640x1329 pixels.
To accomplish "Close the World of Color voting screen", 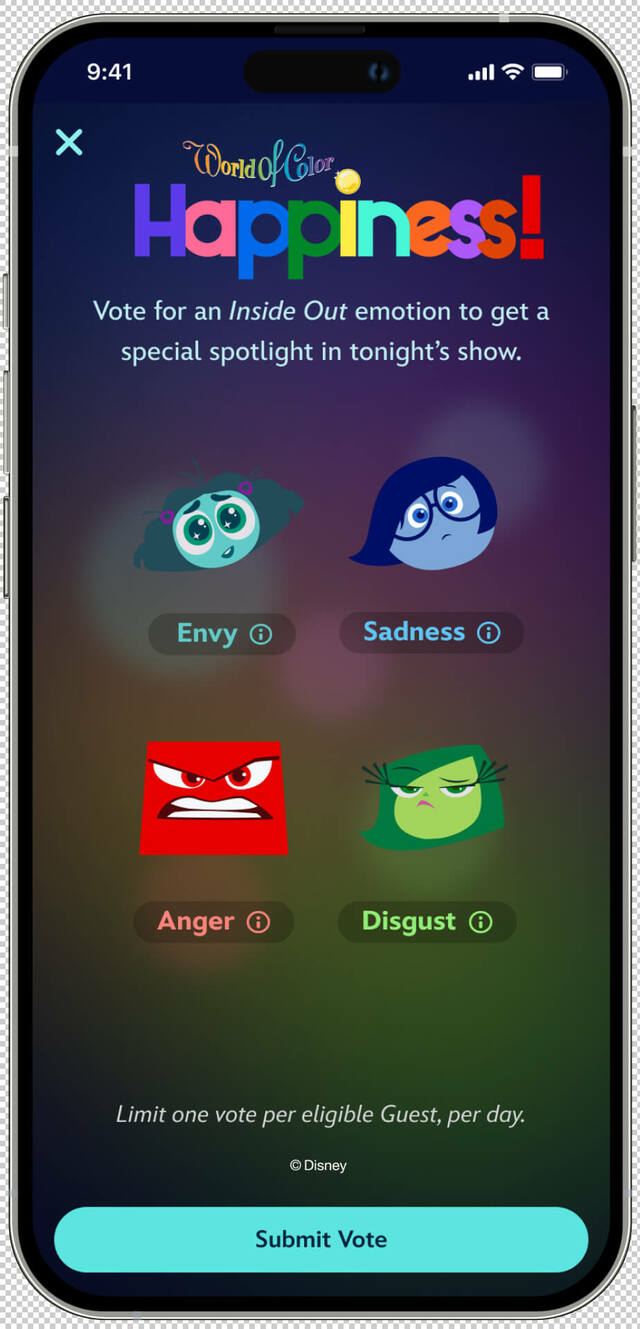I will coord(69,142).
